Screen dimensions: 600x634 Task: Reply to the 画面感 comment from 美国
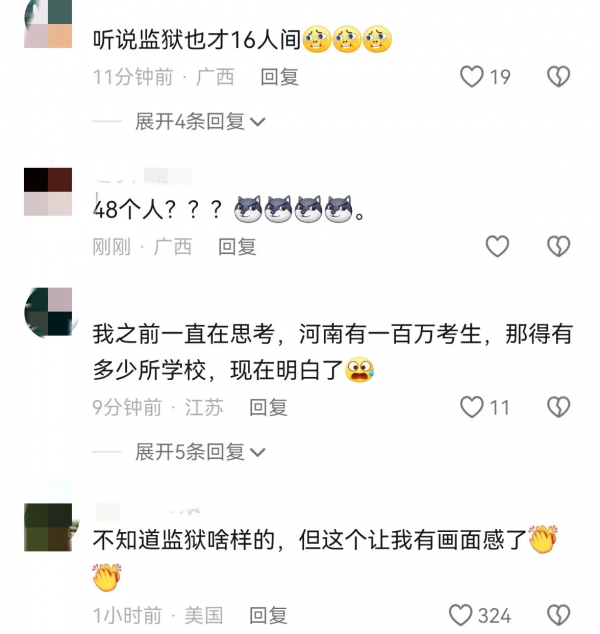pos(268,615)
